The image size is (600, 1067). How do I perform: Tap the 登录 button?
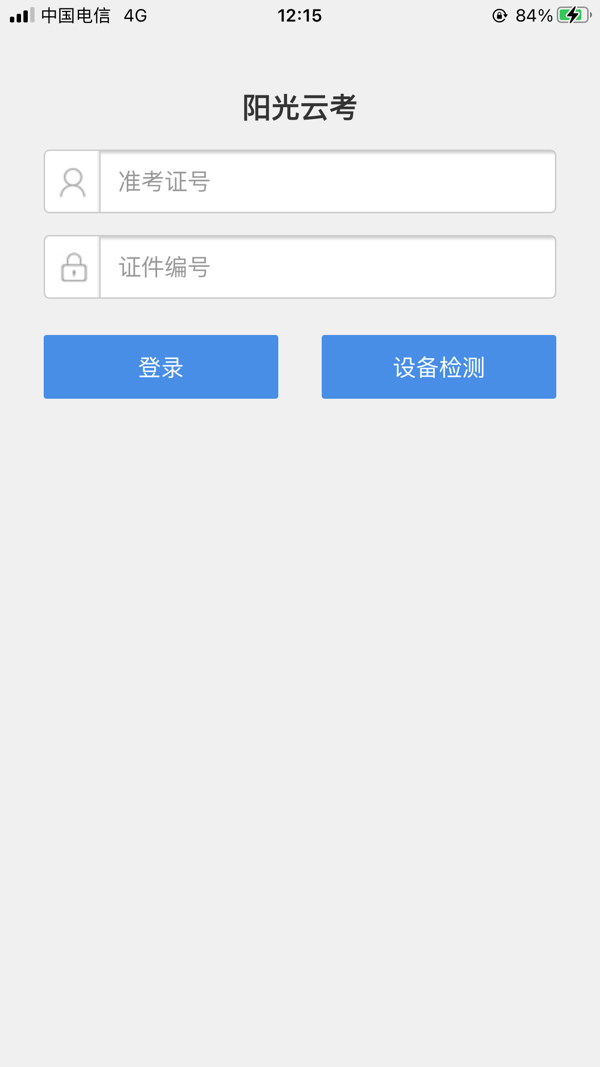[x=161, y=367]
